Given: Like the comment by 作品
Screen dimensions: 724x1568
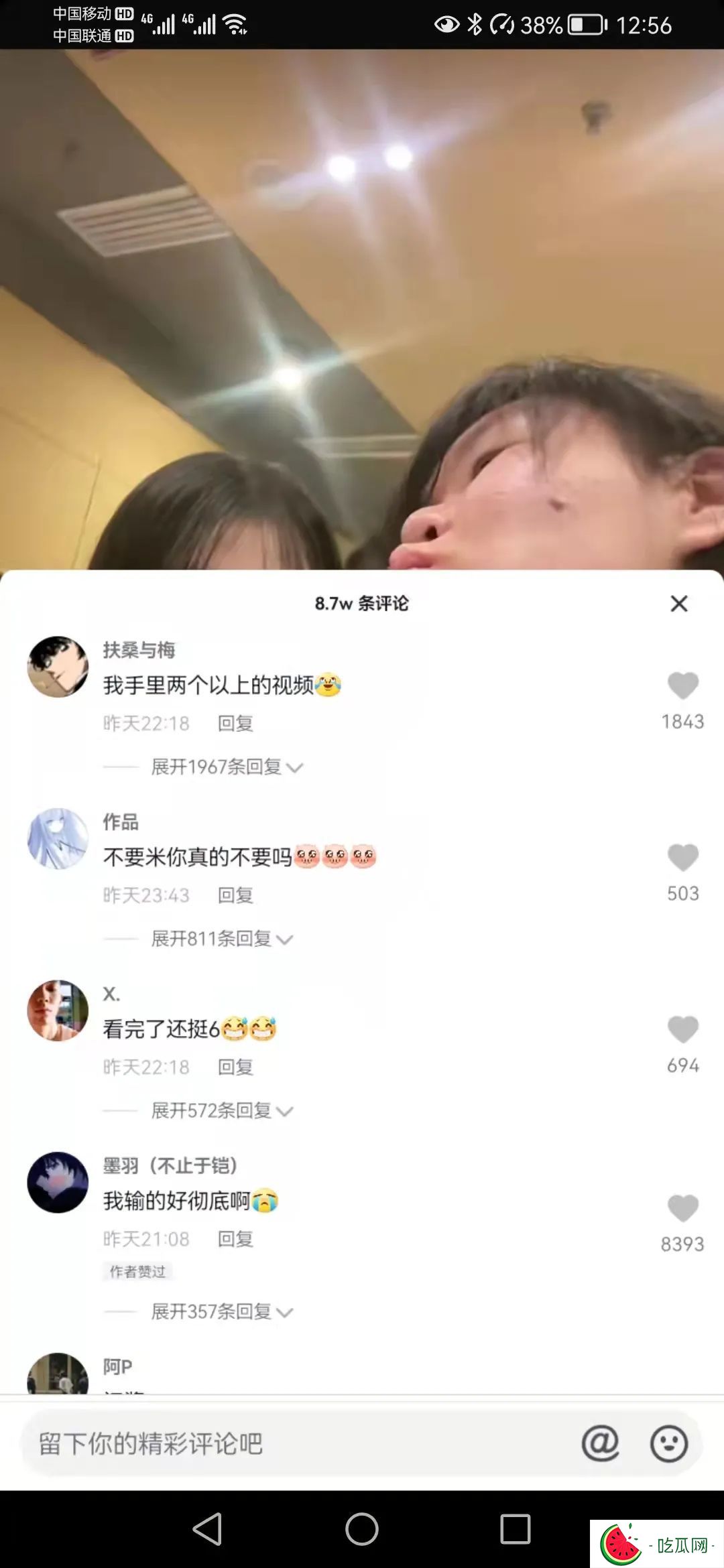Looking at the screenshot, I should tap(682, 858).
